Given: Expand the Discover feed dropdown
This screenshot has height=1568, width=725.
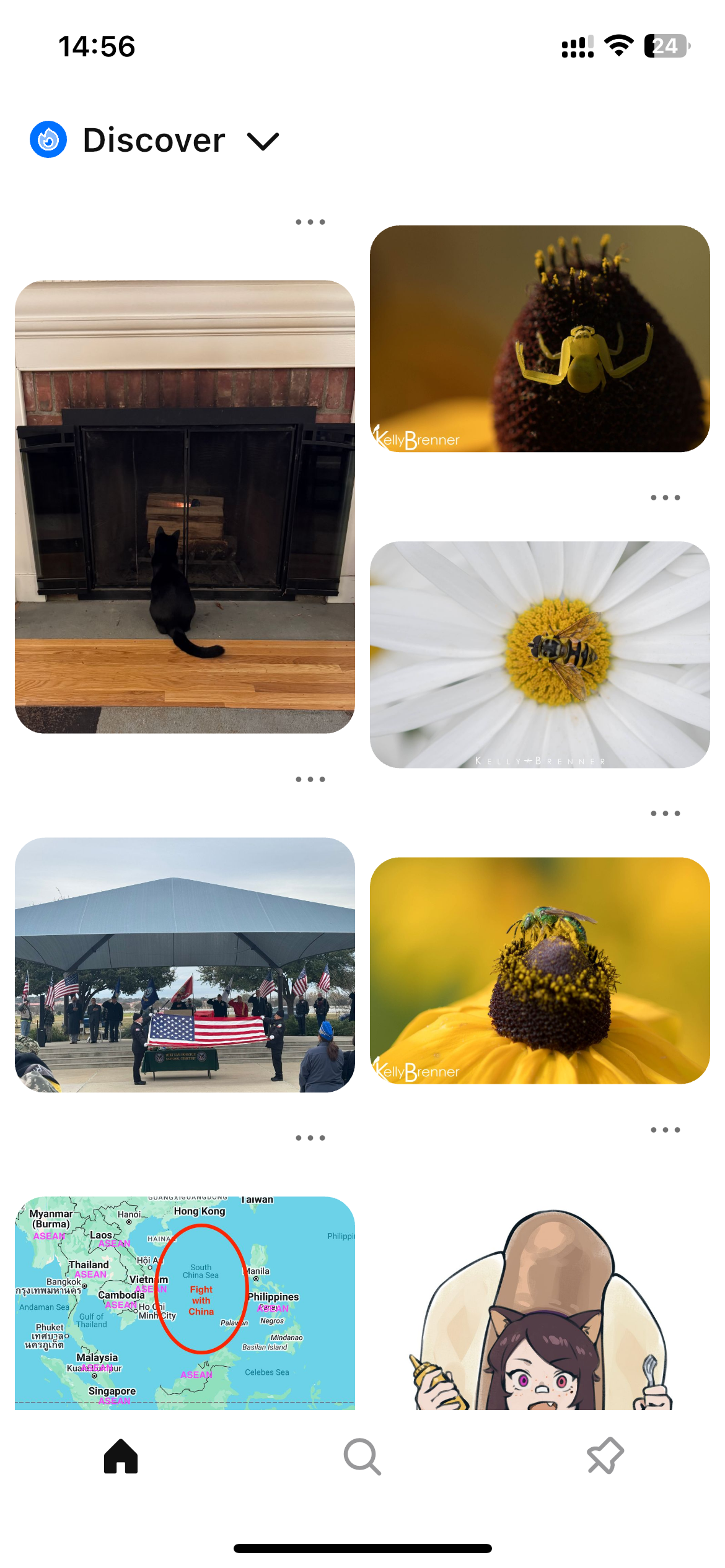Looking at the screenshot, I should [x=263, y=141].
